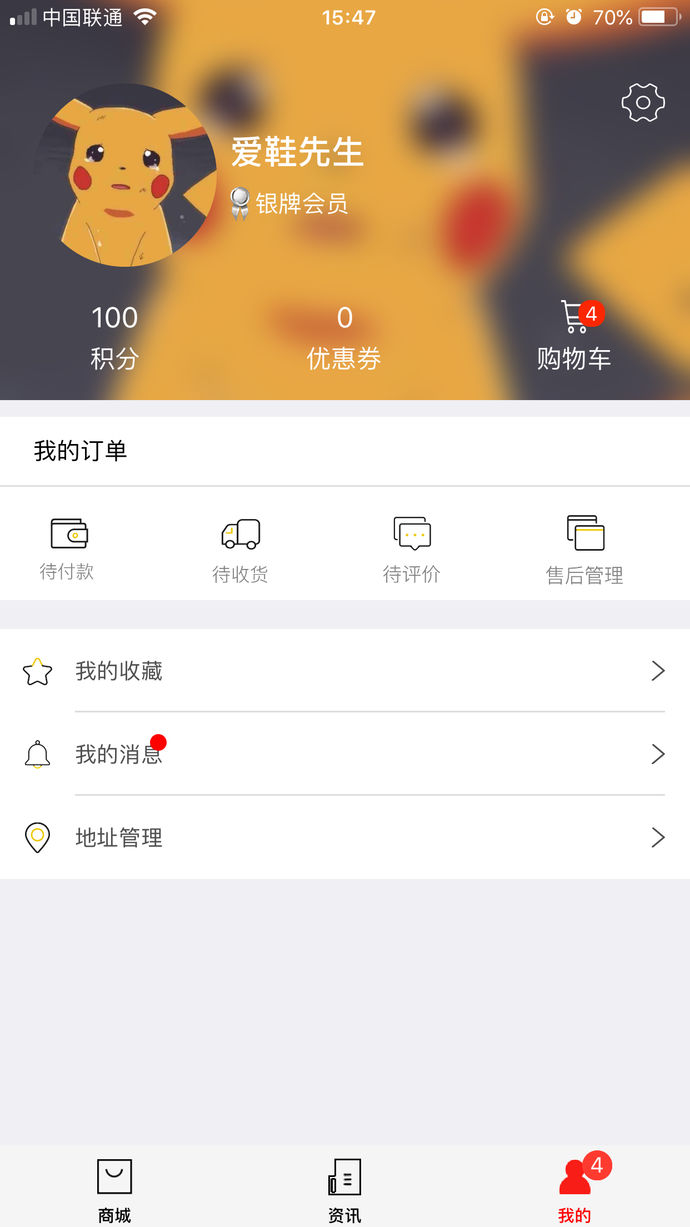Open 我的订单 order list
The width and height of the screenshot is (690, 1227).
(81, 451)
